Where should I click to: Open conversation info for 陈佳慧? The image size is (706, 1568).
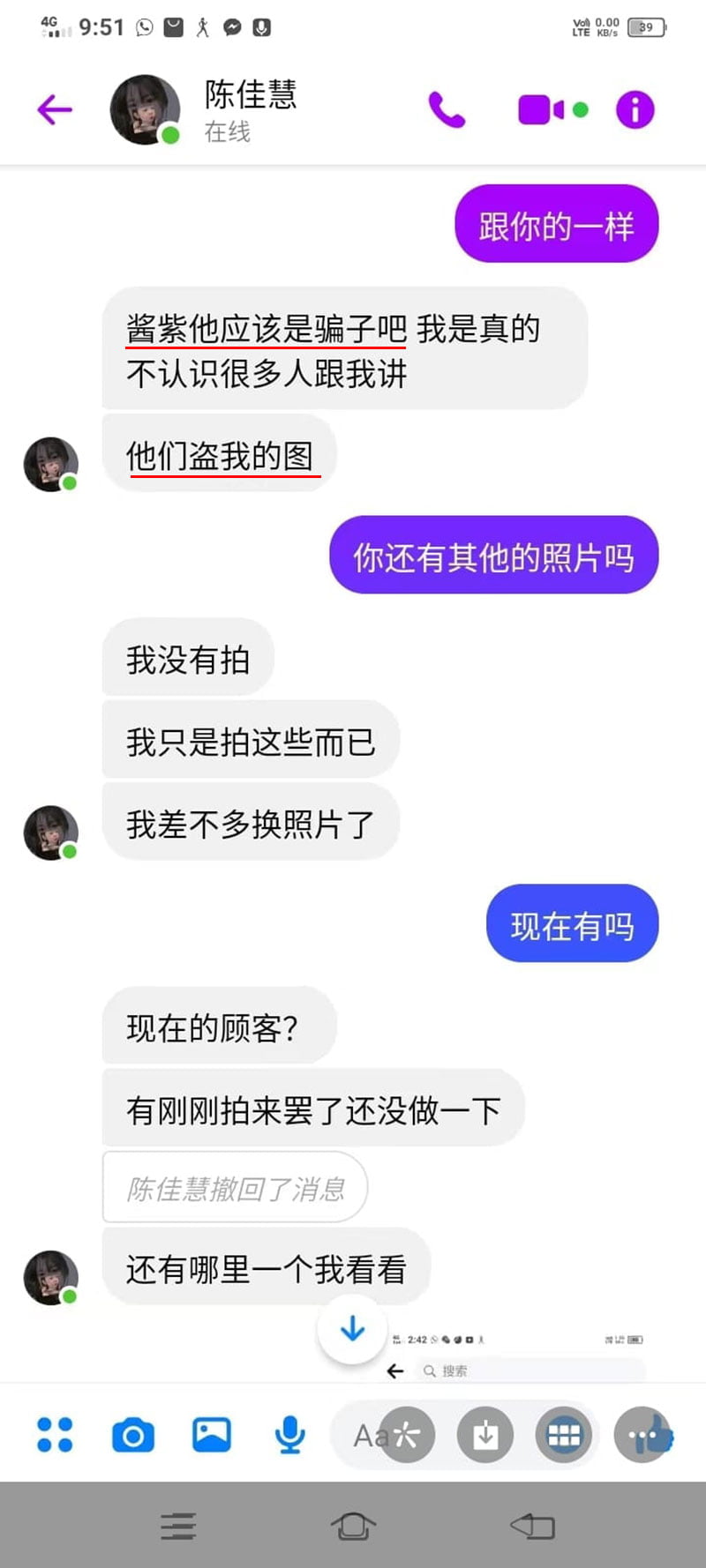click(635, 110)
